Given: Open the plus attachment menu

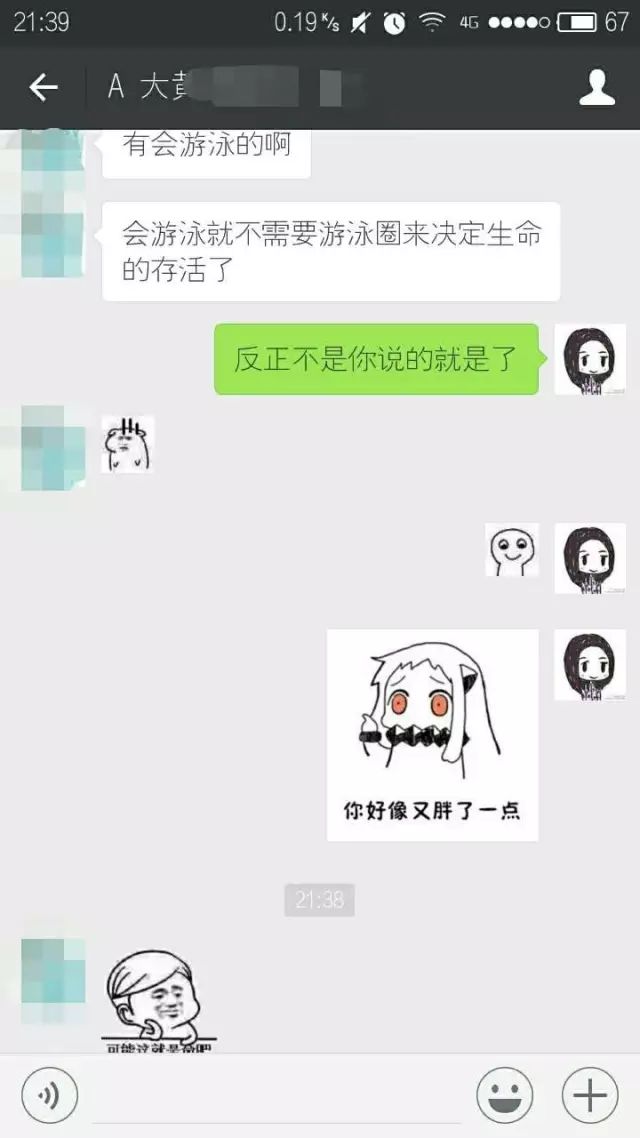Looking at the screenshot, I should [x=589, y=1095].
